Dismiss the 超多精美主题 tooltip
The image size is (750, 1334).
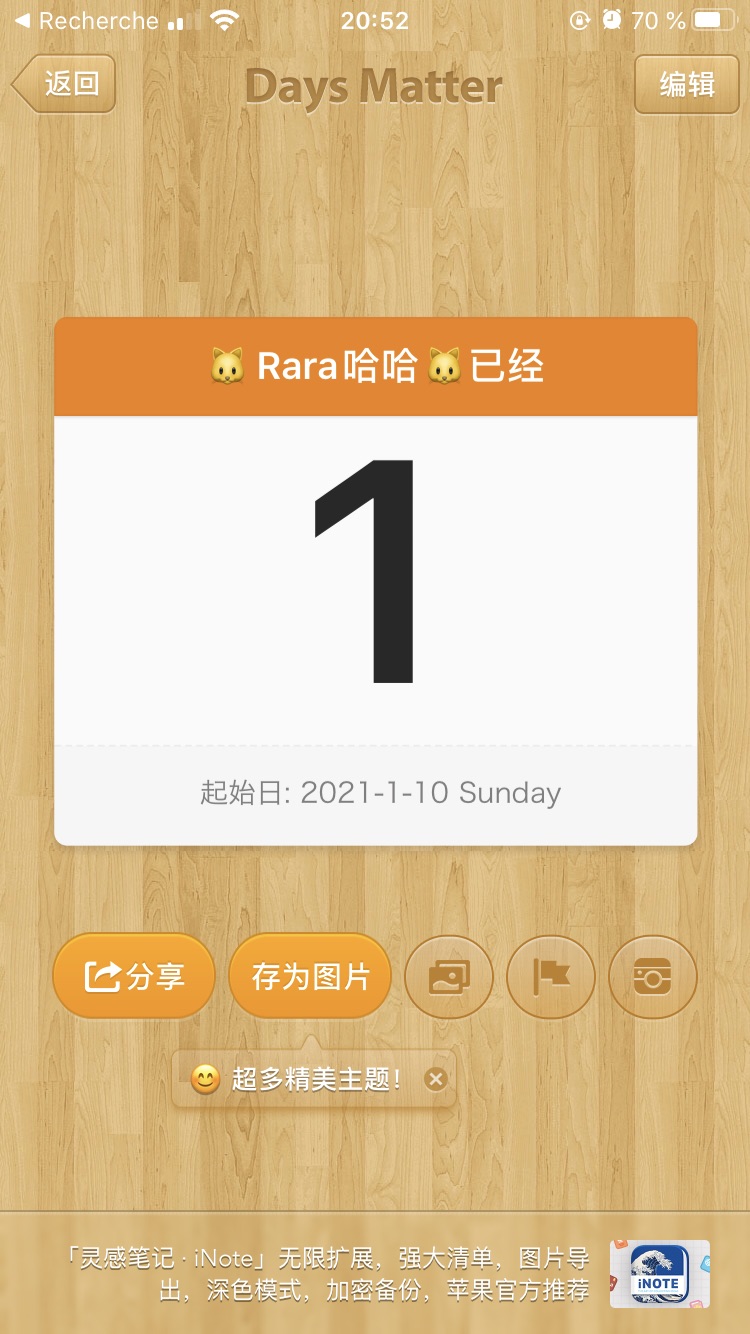click(435, 1079)
